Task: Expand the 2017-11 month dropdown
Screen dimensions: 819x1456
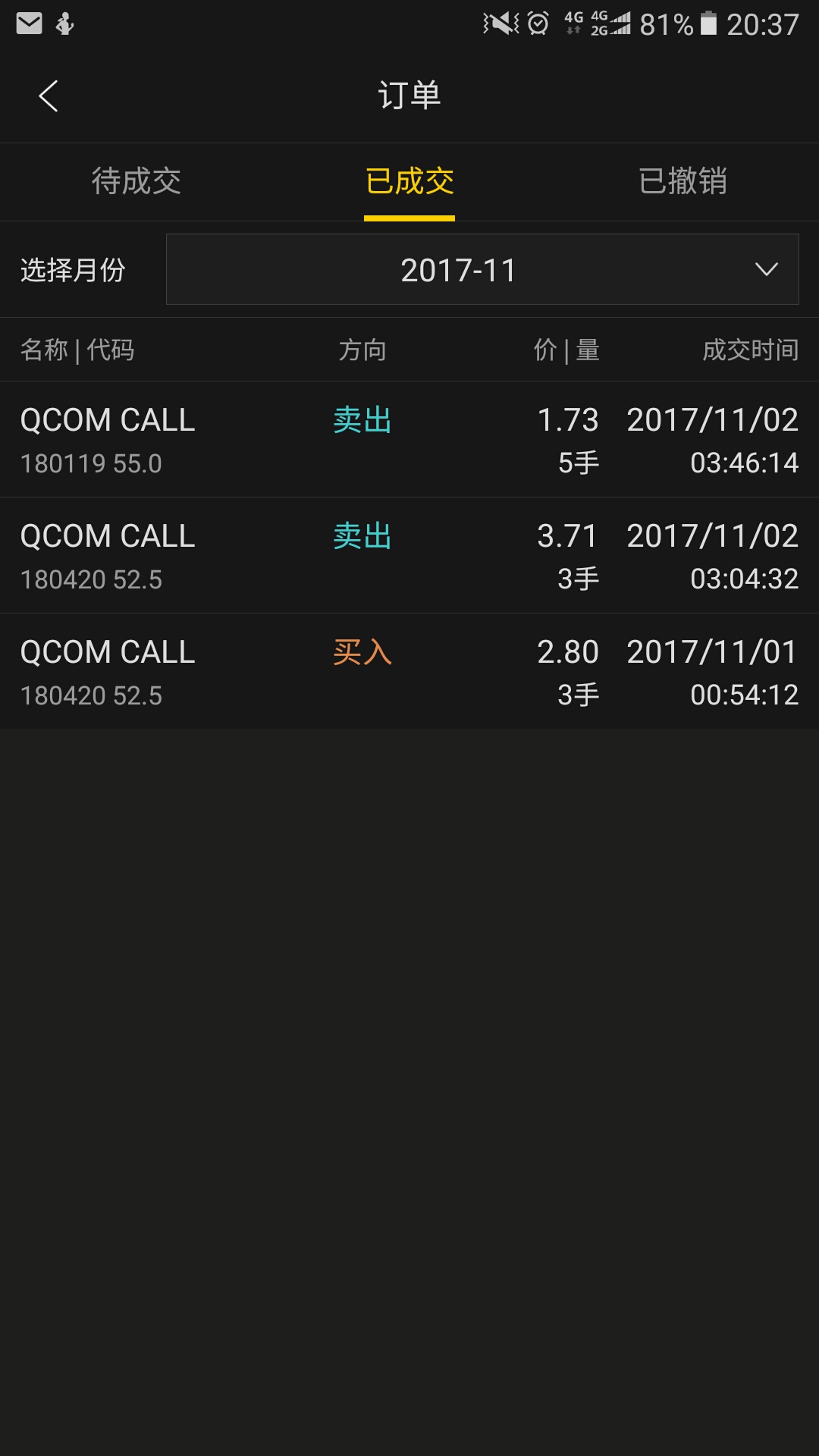Action: (x=482, y=269)
